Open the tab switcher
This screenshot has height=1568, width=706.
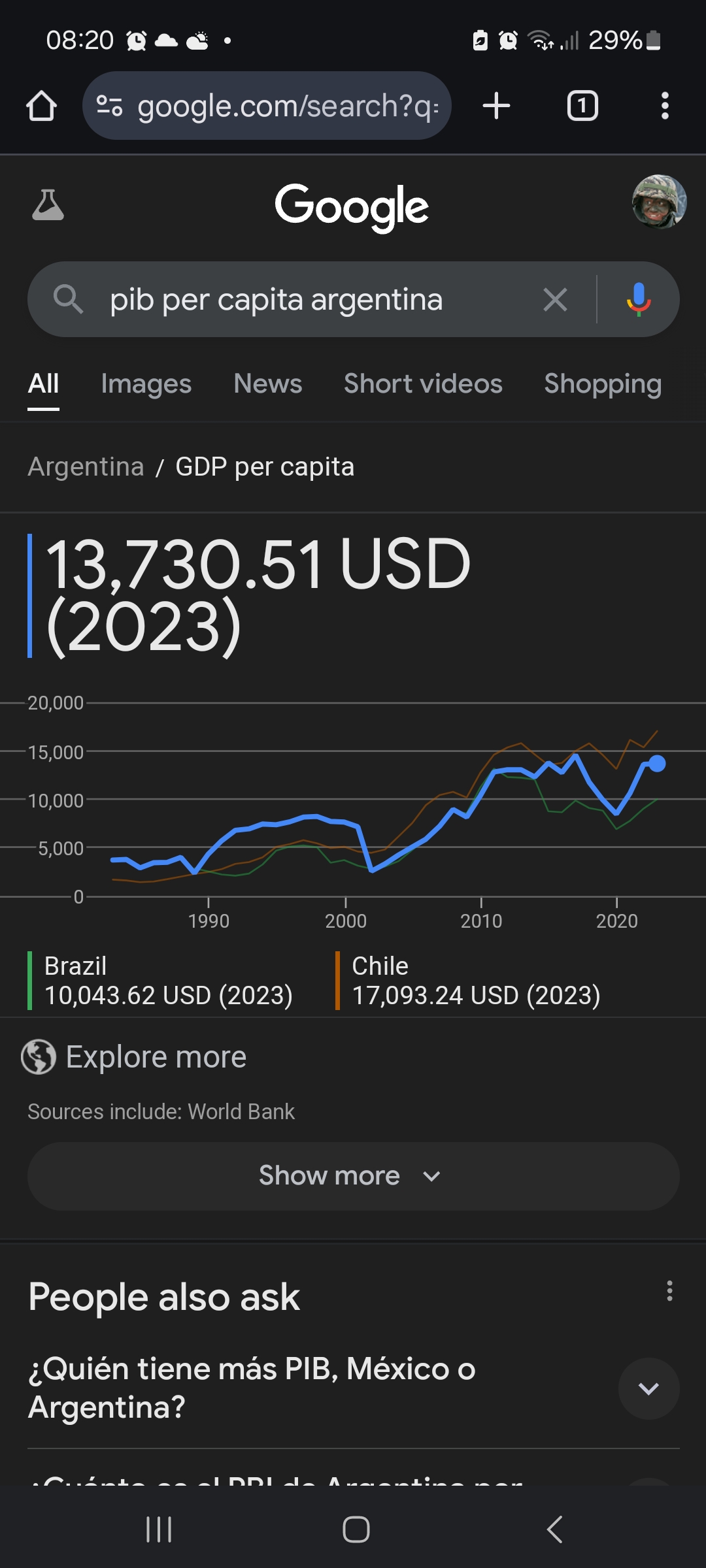pos(582,106)
